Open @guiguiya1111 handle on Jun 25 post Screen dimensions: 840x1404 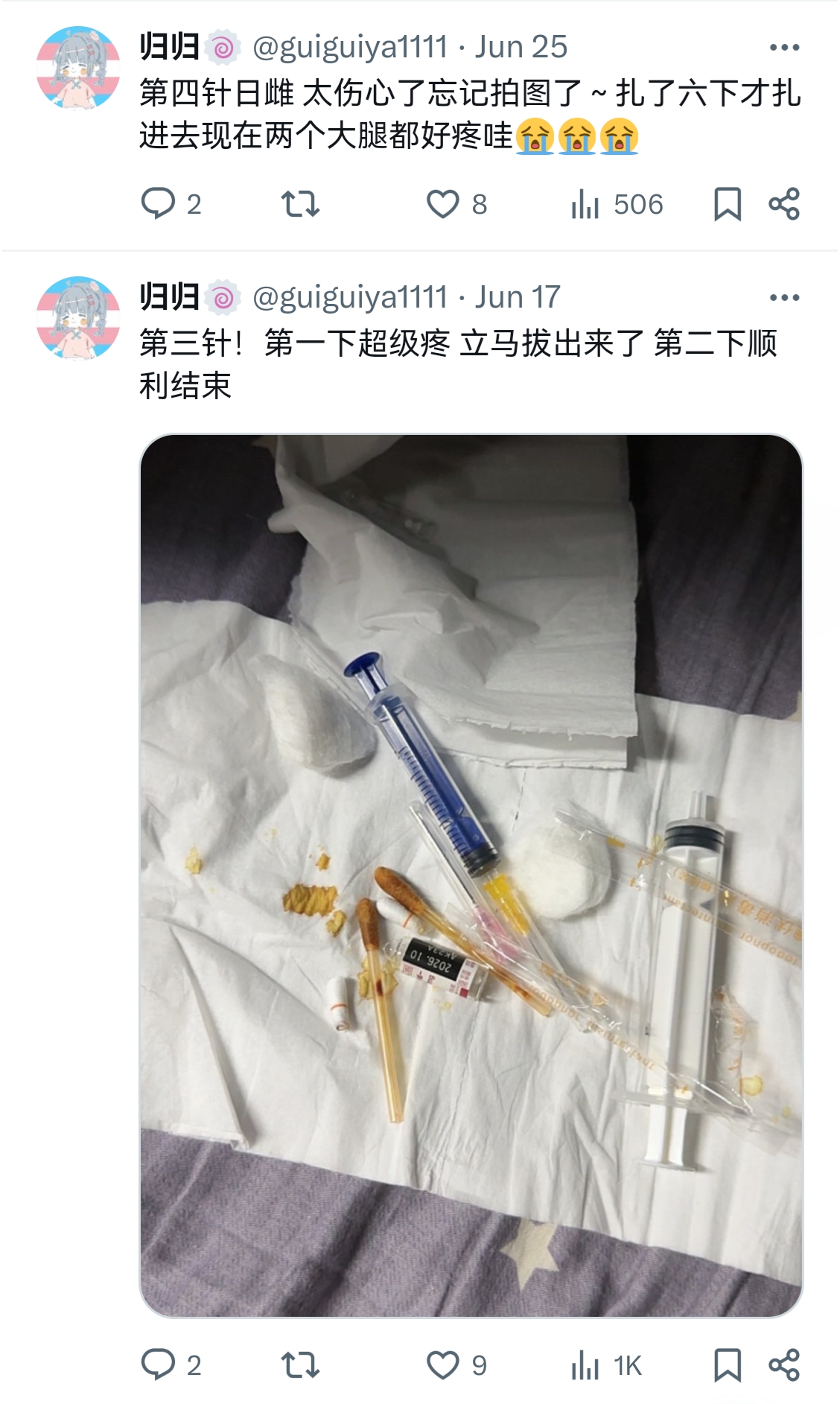[x=350, y=47]
